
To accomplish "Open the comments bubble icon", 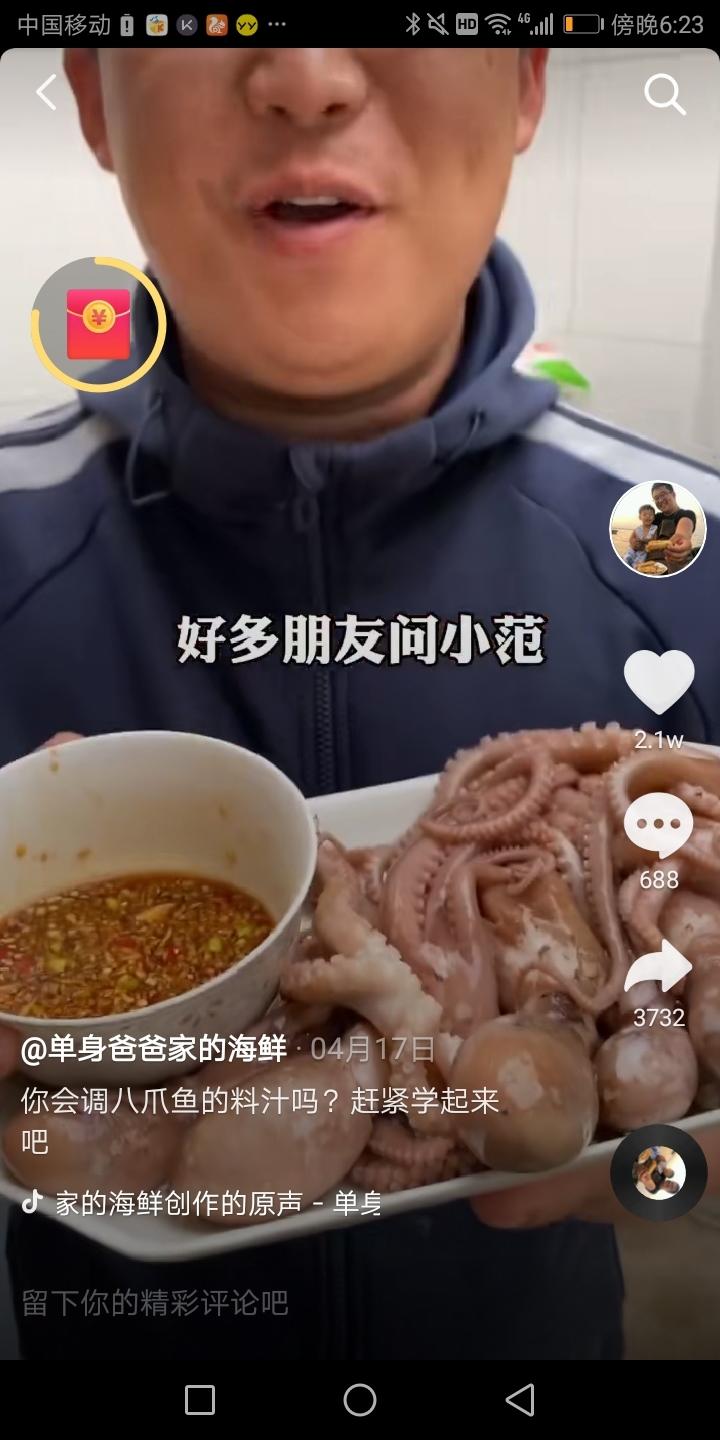I will (x=659, y=826).
